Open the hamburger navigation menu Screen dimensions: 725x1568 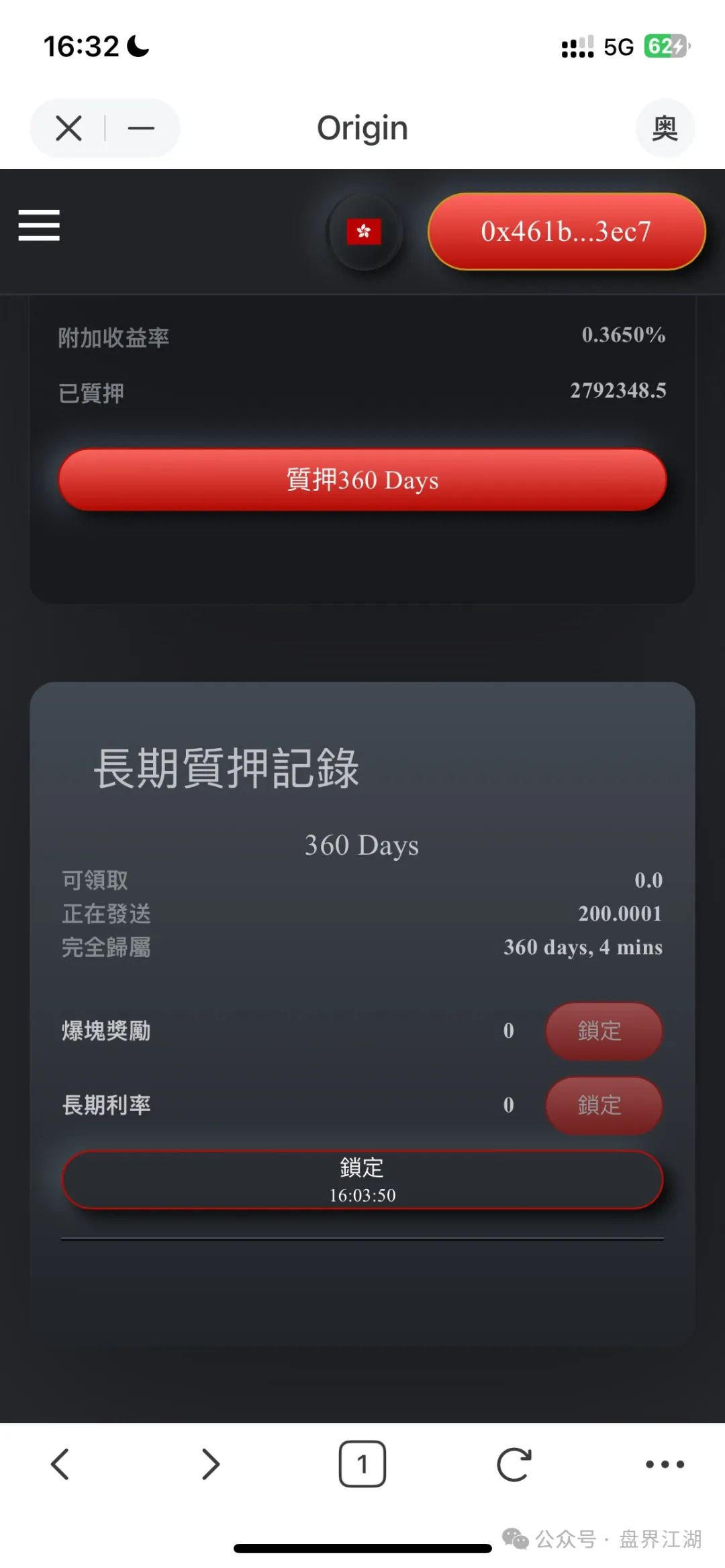[x=38, y=227]
